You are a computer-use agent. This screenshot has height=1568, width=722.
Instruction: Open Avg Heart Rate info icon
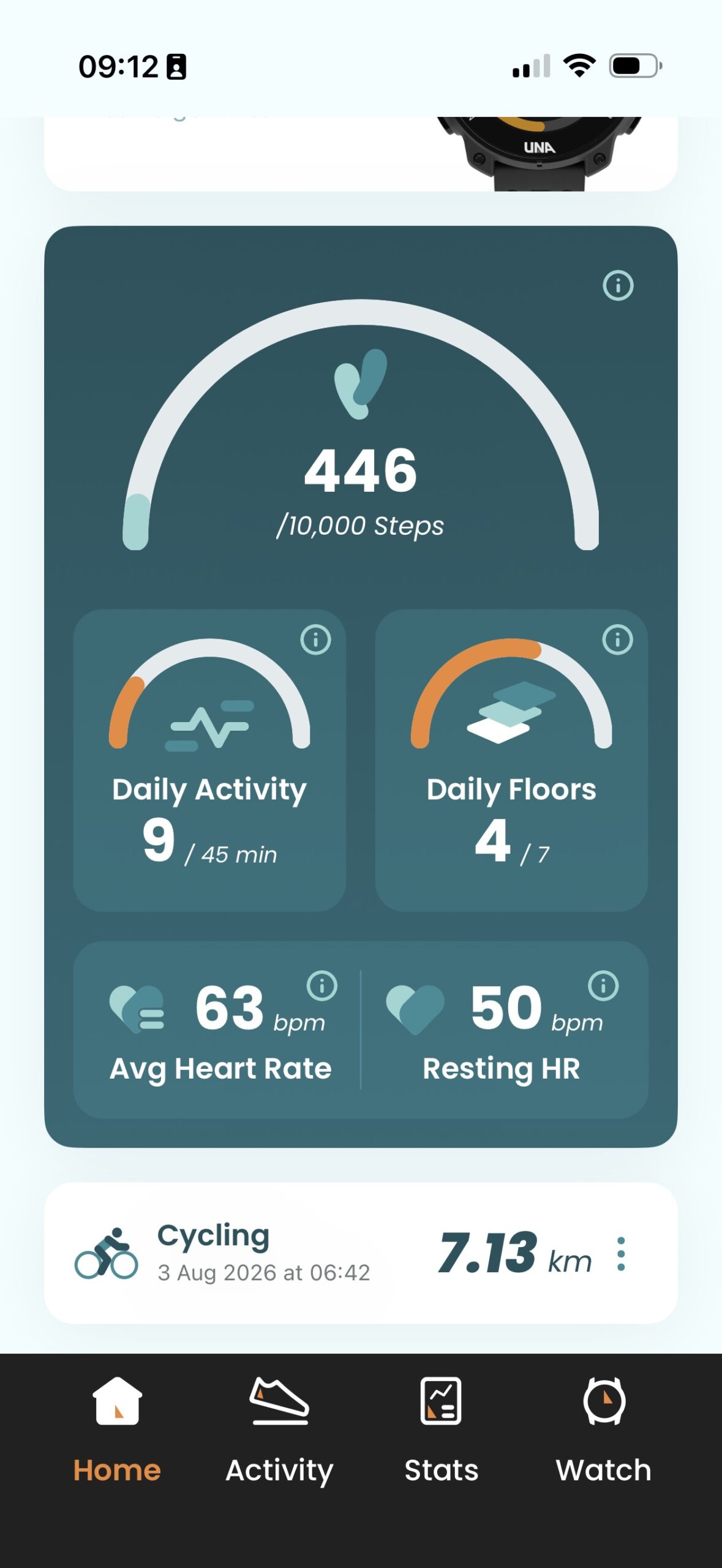pos(322,986)
